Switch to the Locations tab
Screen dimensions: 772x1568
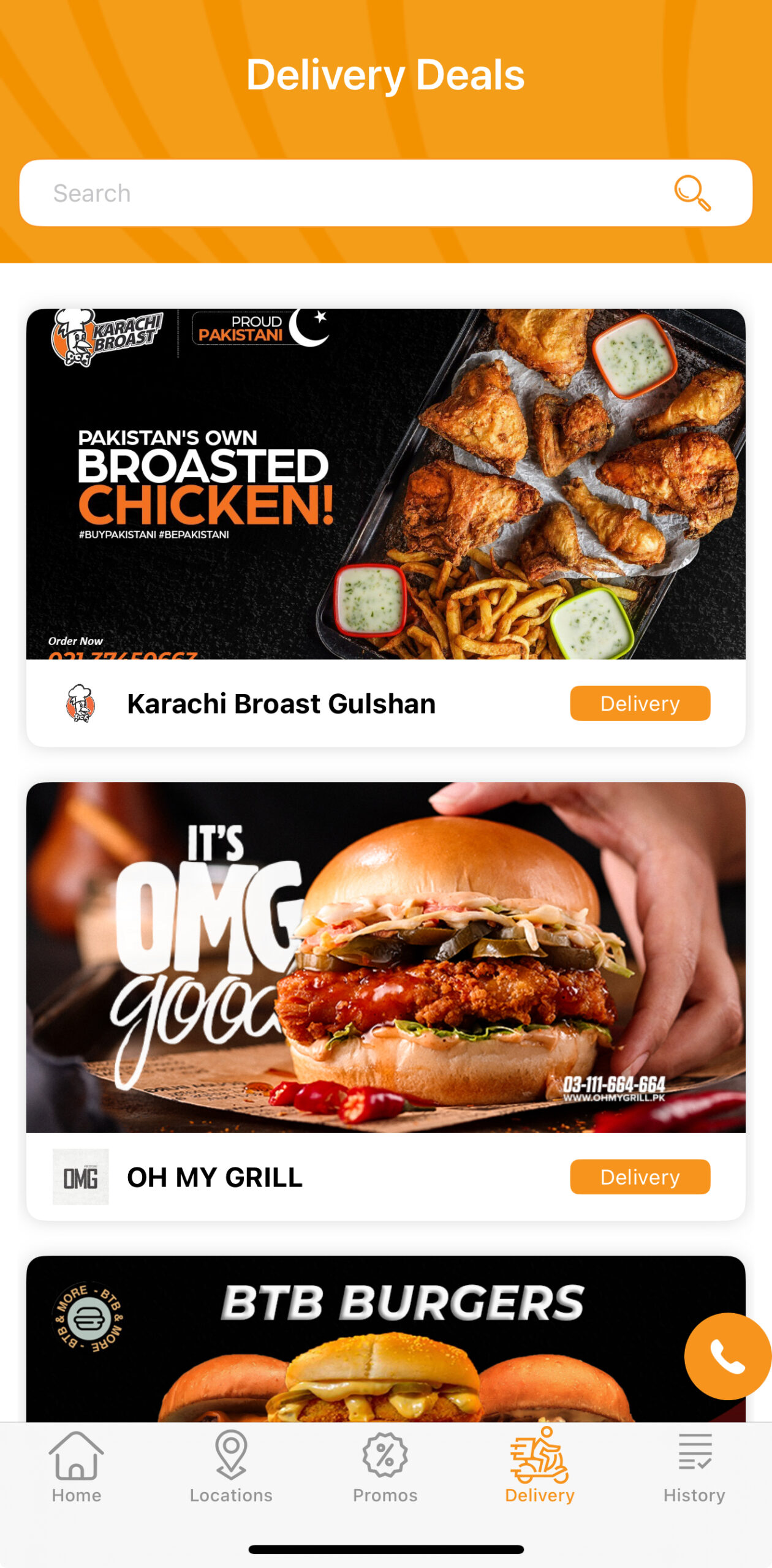point(231,1467)
